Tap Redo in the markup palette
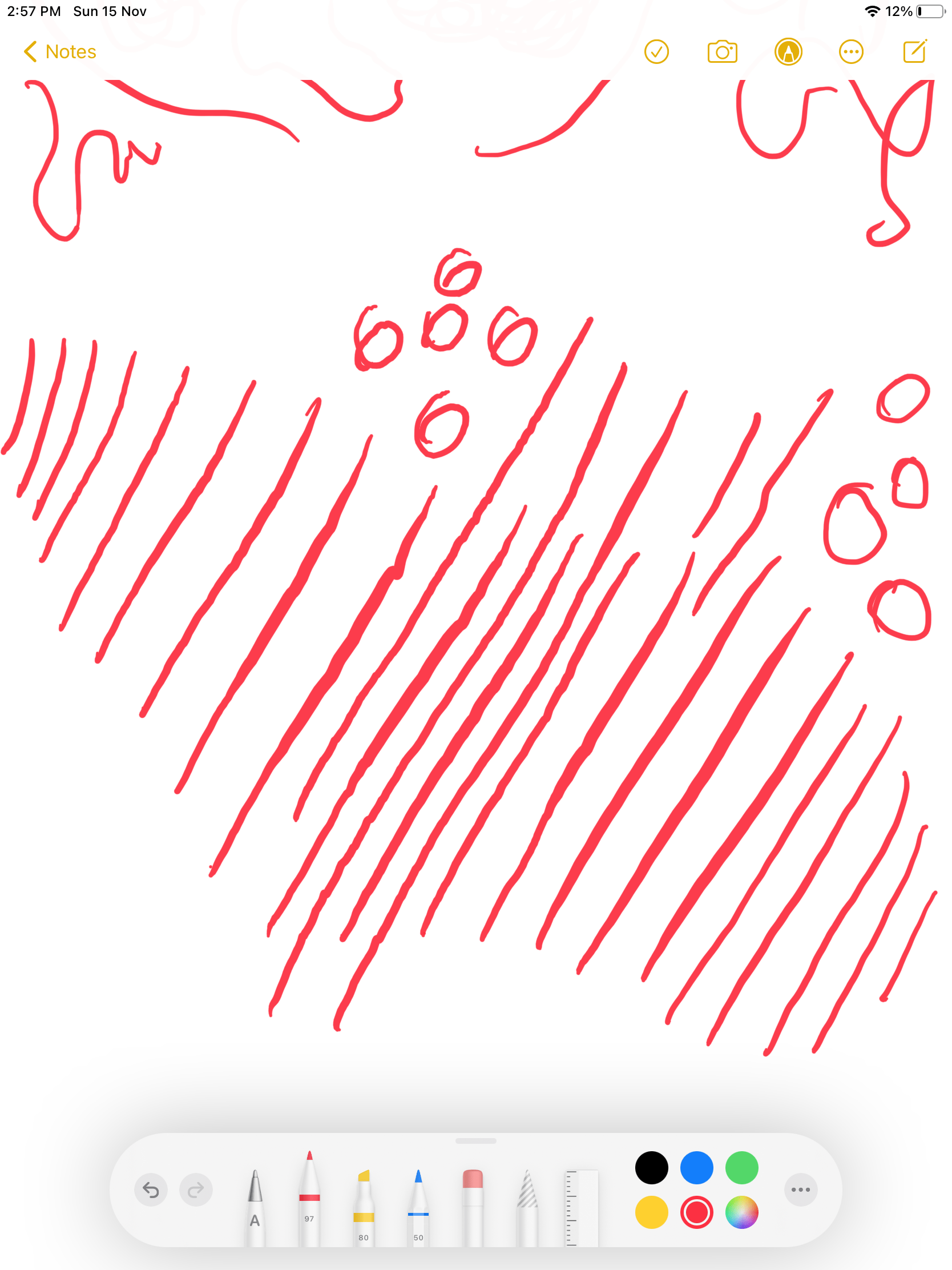952x1270 pixels. [x=195, y=1189]
